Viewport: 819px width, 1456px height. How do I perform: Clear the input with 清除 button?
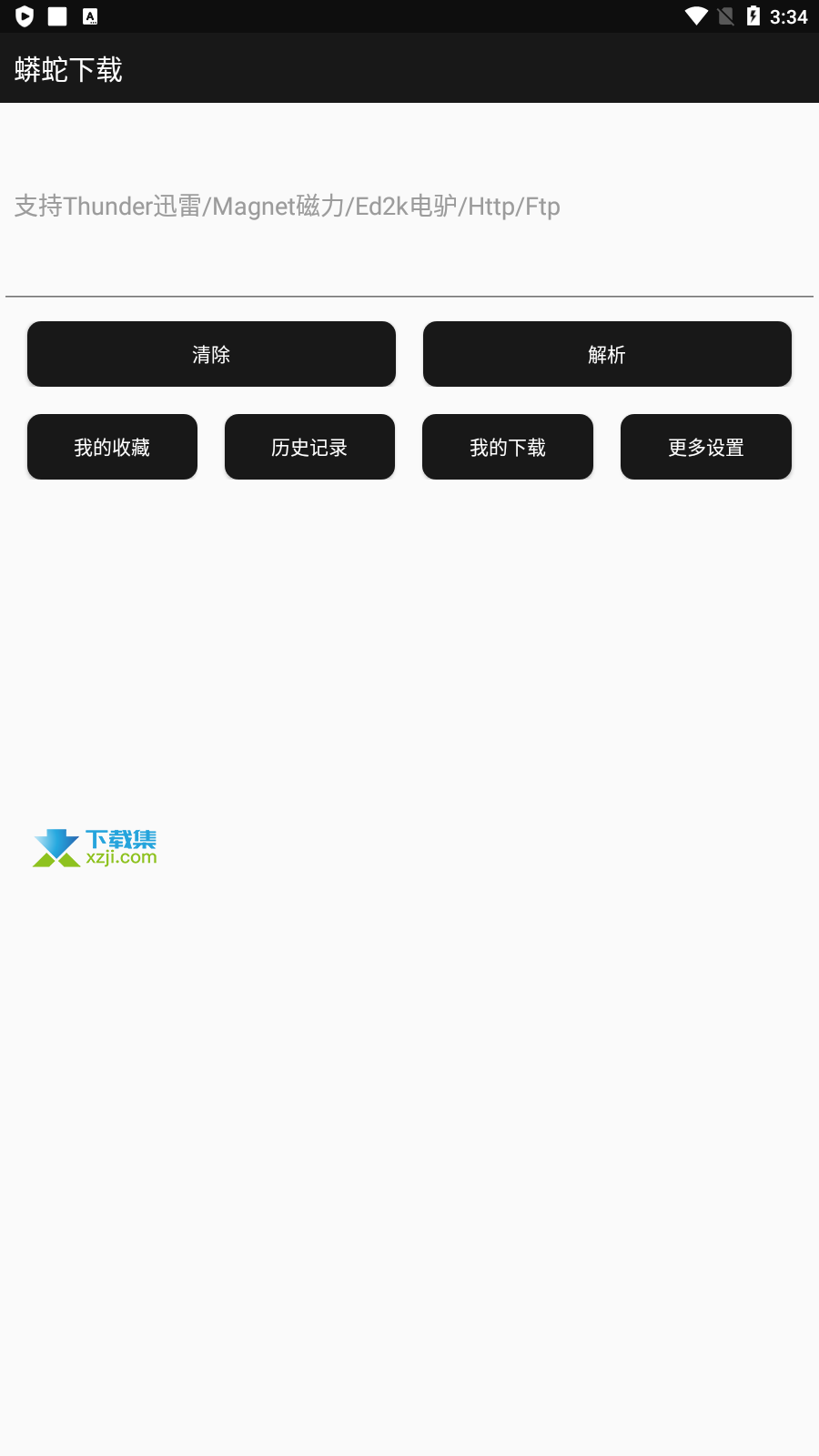tap(211, 354)
